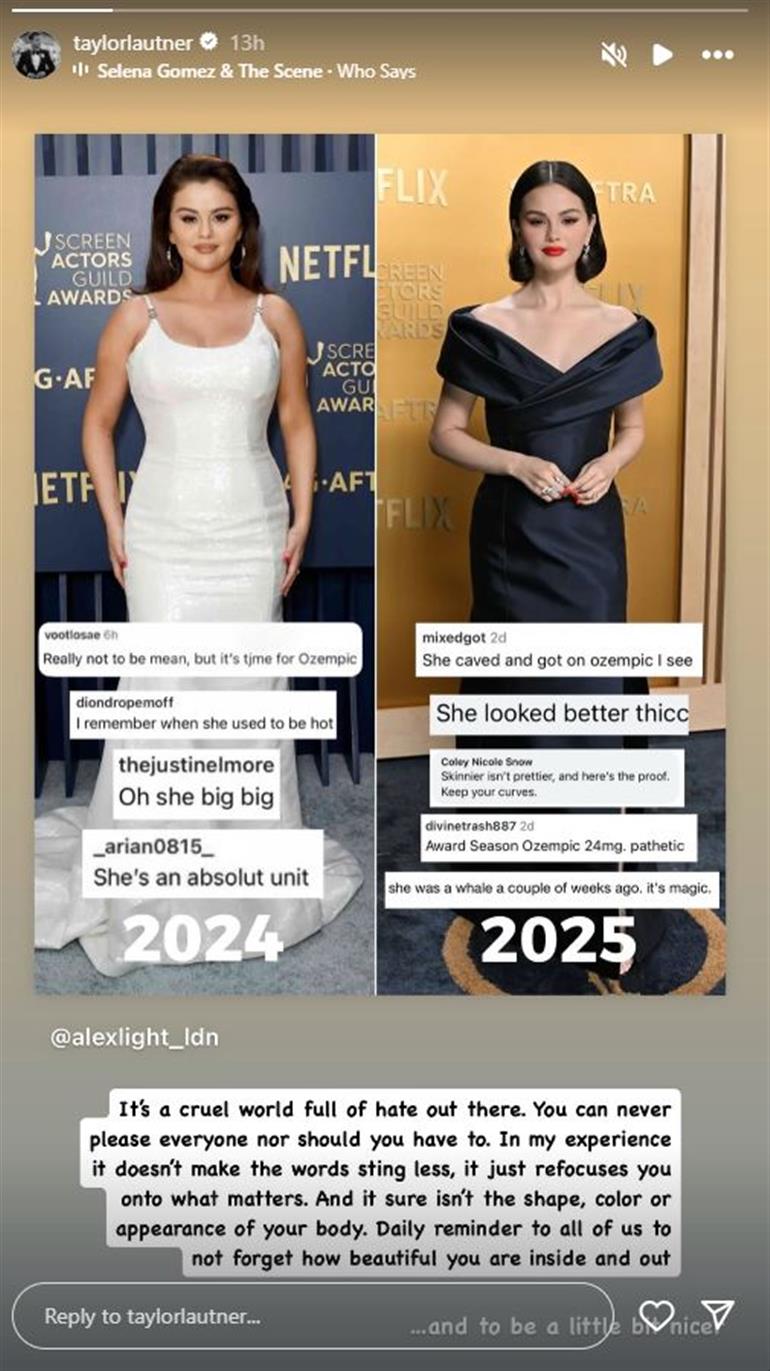Screen dimensions: 770x1371
Task: Open the story options menu
Action: point(717,55)
